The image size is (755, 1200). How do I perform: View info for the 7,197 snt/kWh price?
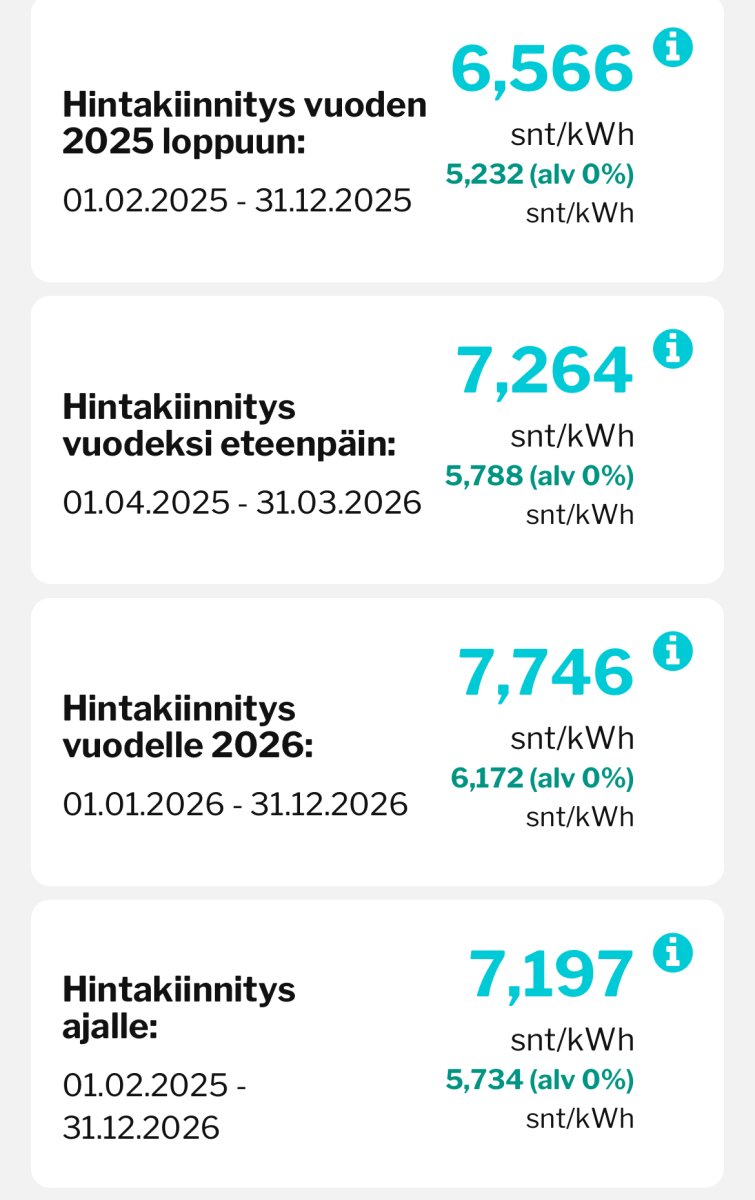tap(672, 952)
